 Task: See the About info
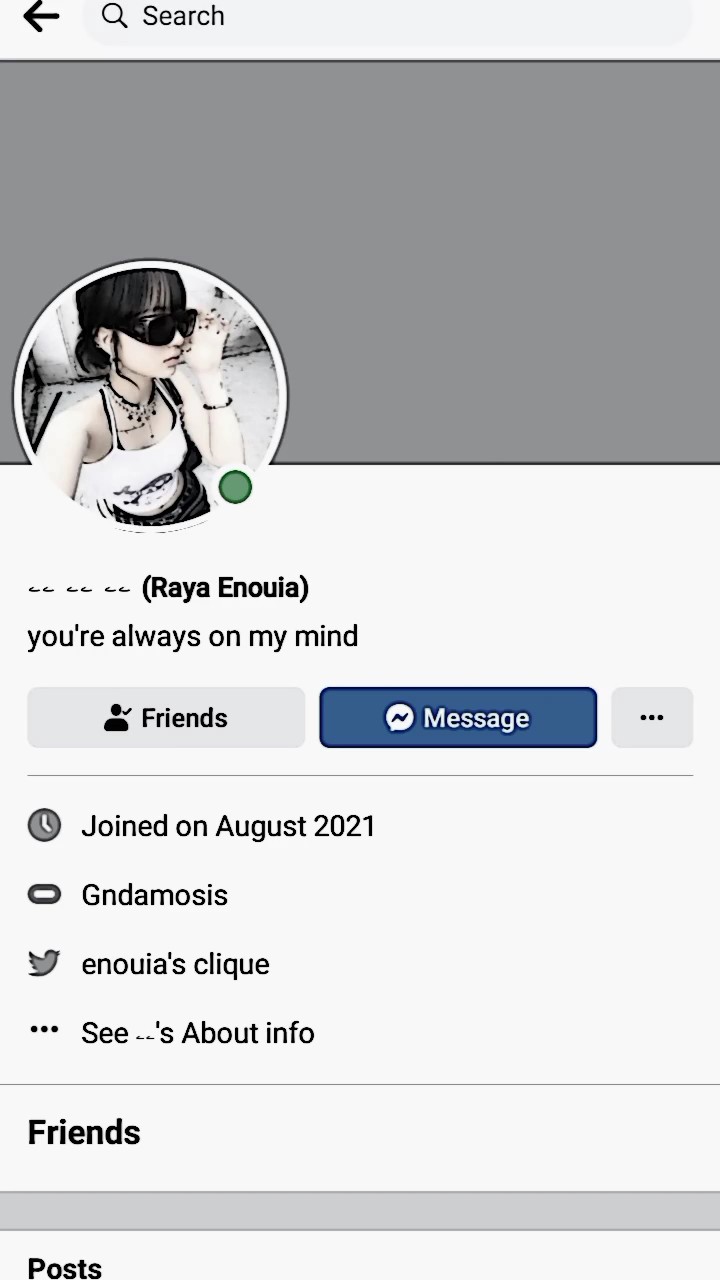[x=197, y=1033]
